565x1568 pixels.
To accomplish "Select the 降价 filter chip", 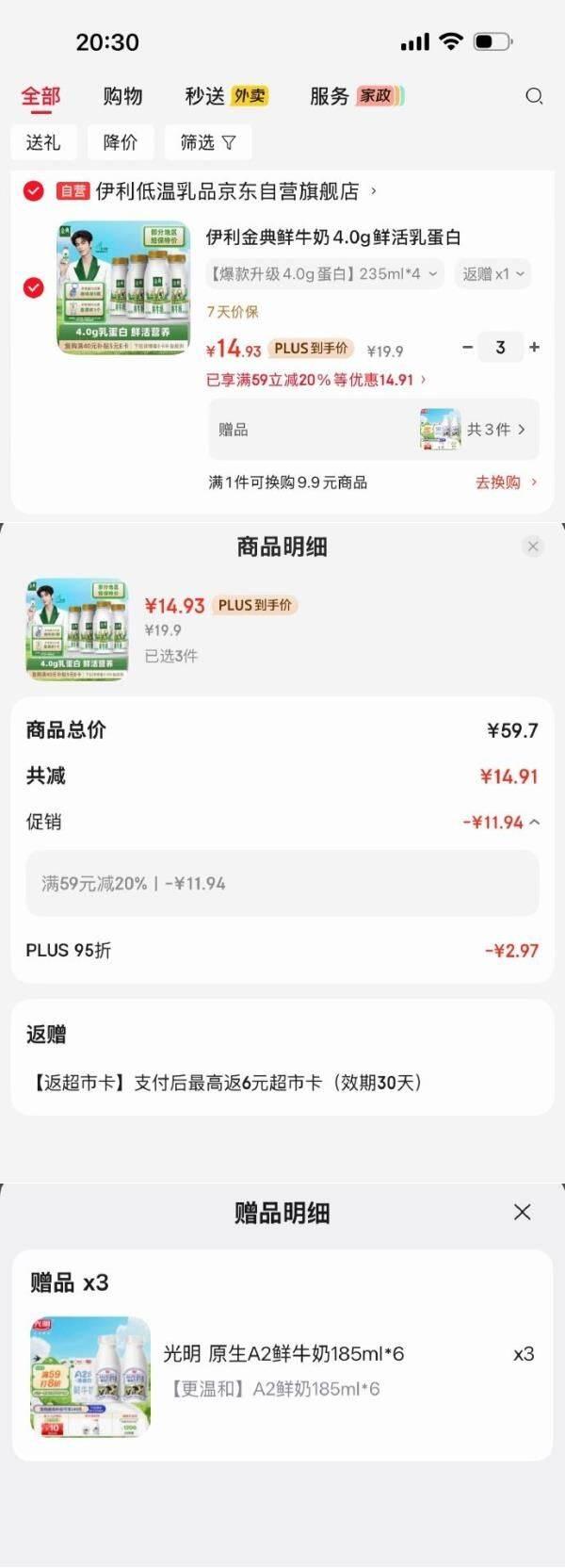I will click(x=120, y=142).
